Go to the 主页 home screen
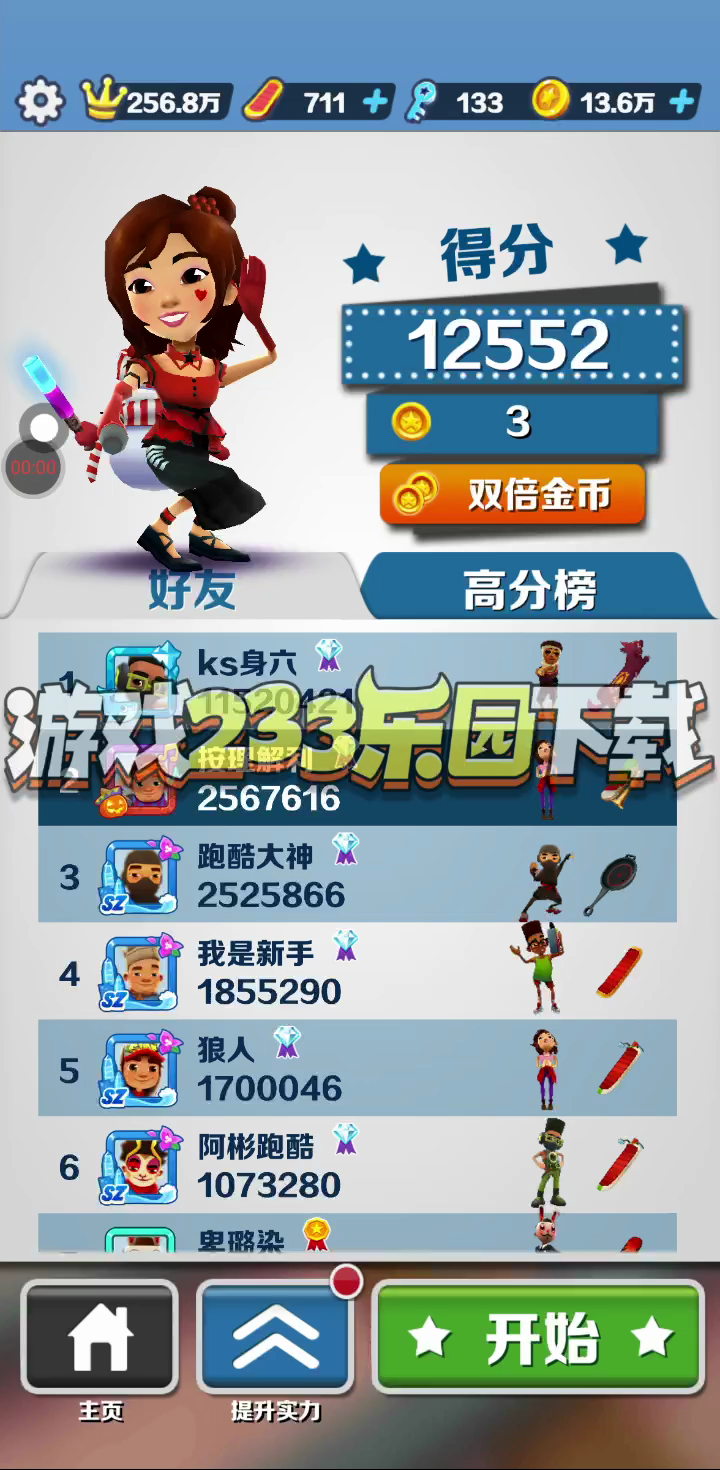This screenshot has height=1470, width=720. [100, 1338]
